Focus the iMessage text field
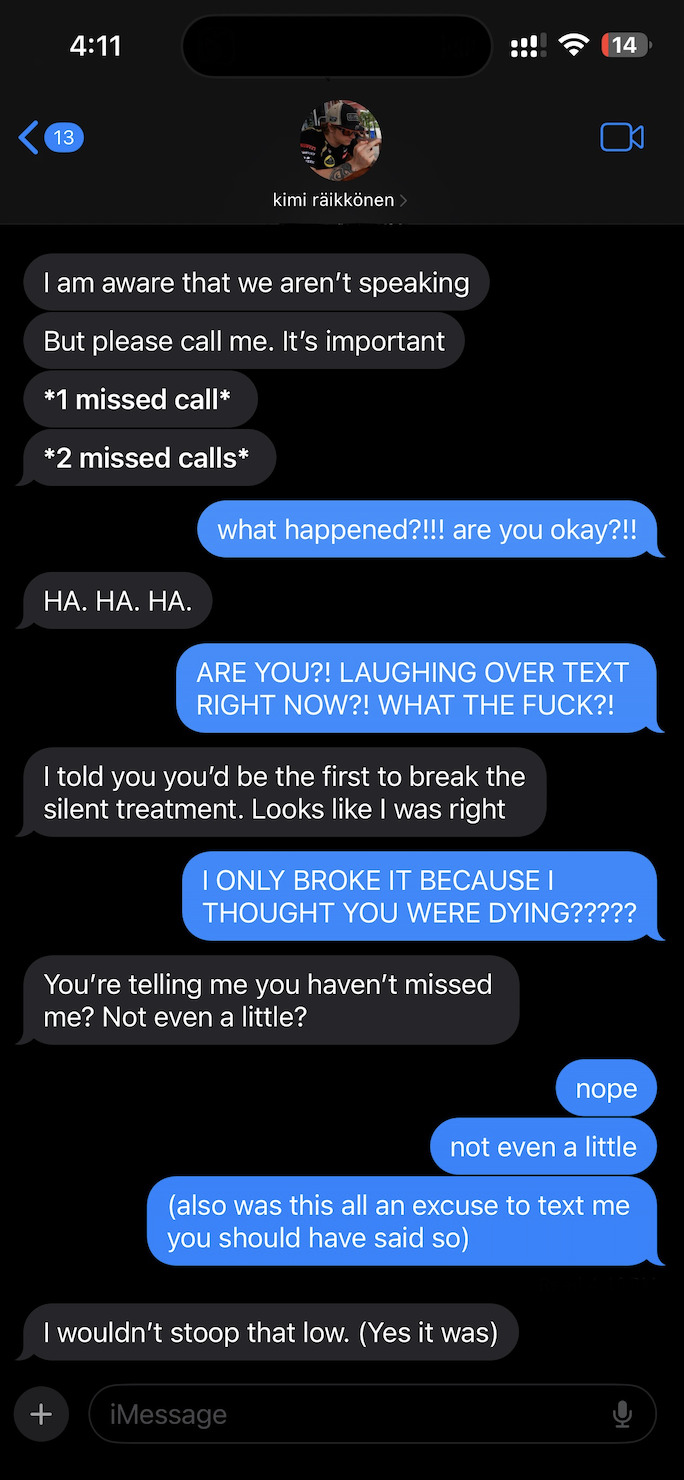This screenshot has height=1480, width=684. [x=350, y=1414]
